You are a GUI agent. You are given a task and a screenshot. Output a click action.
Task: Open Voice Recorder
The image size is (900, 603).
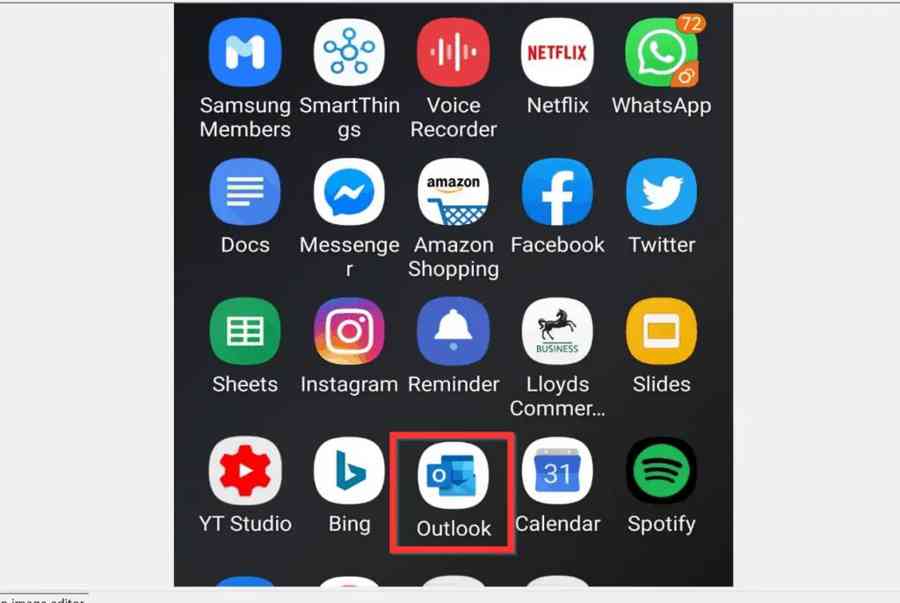point(453,53)
